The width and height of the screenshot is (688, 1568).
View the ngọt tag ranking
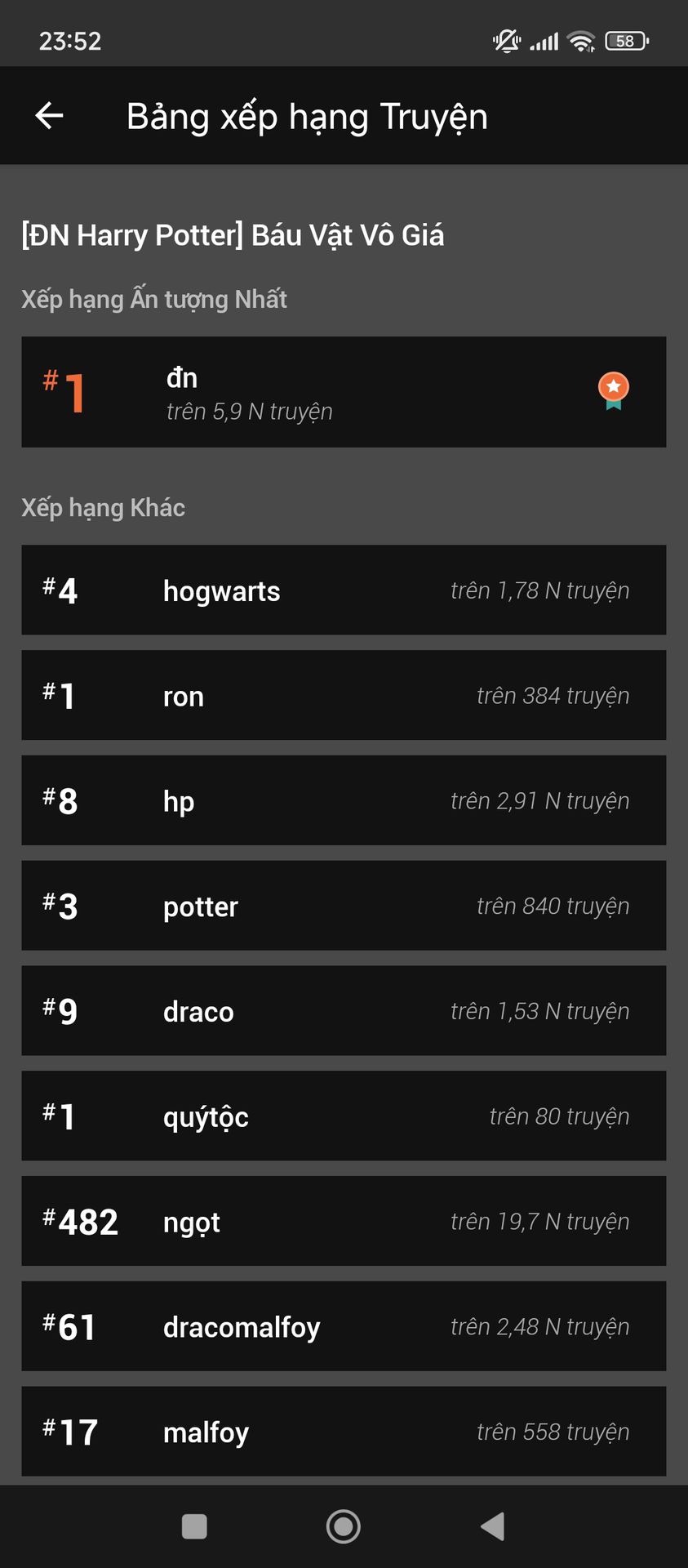[344, 1221]
